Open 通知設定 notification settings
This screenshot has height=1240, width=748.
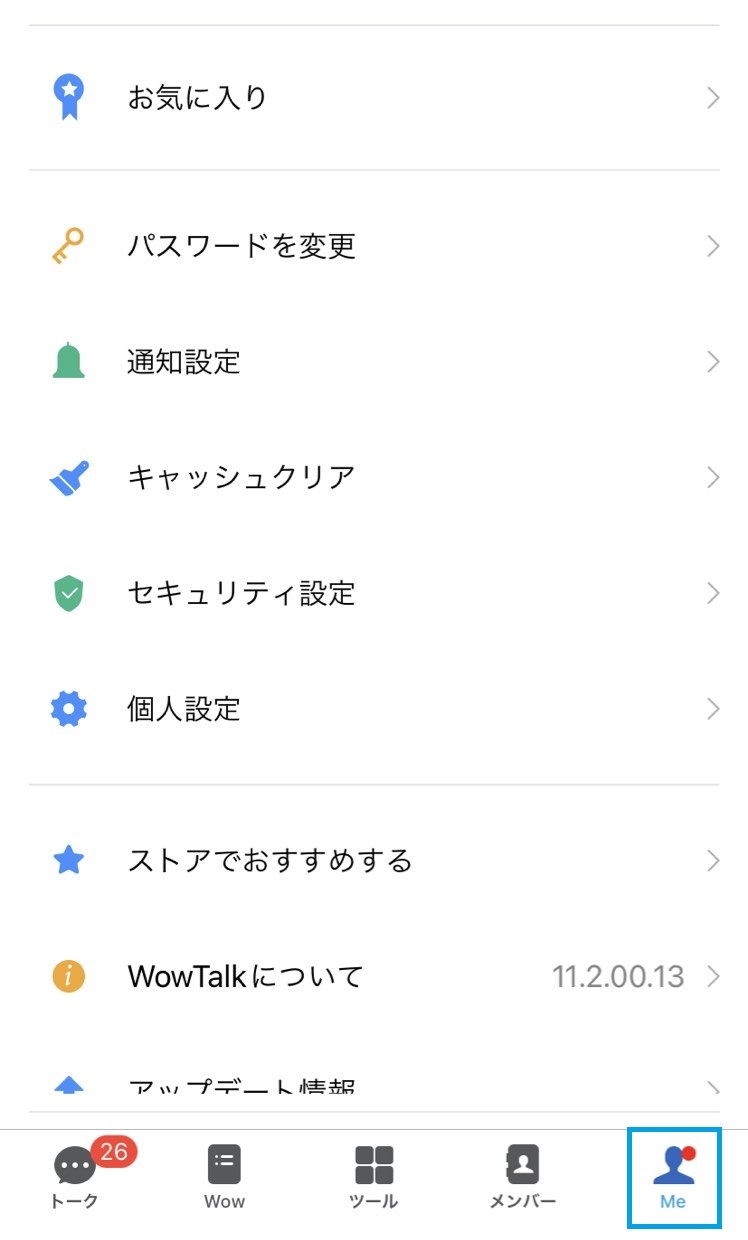[x=373, y=361]
